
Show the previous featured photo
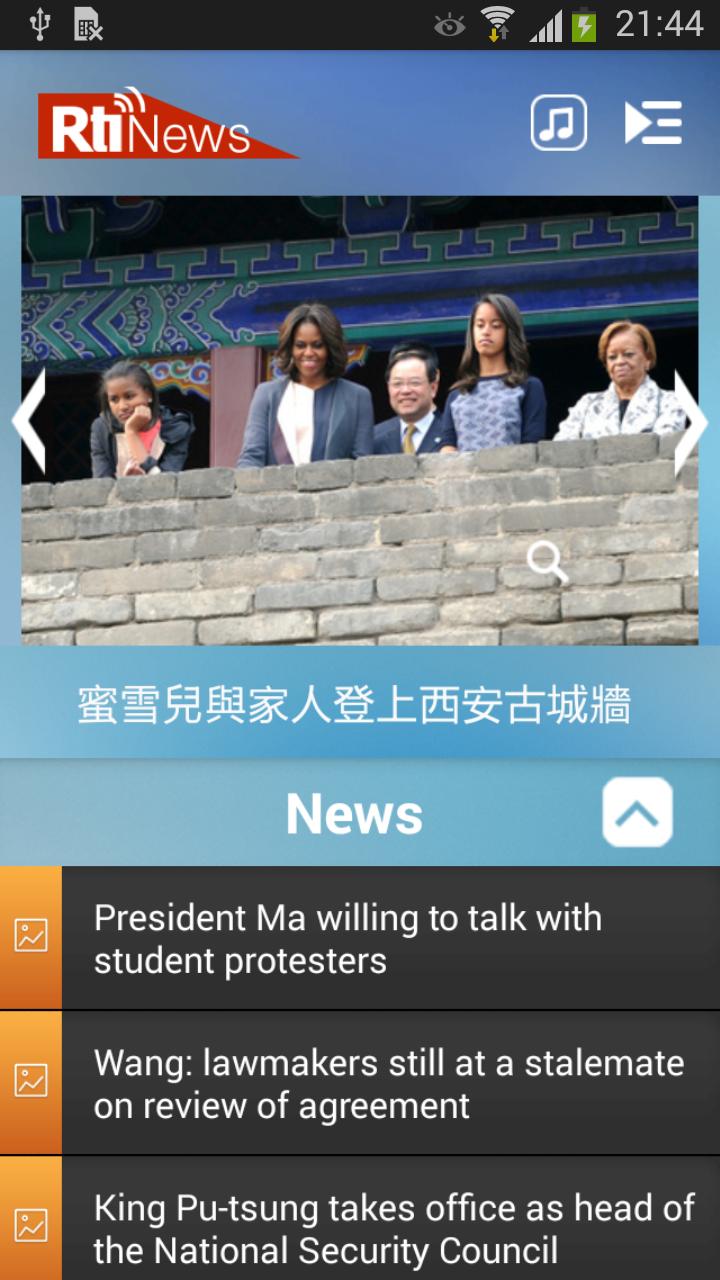(29, 421)
